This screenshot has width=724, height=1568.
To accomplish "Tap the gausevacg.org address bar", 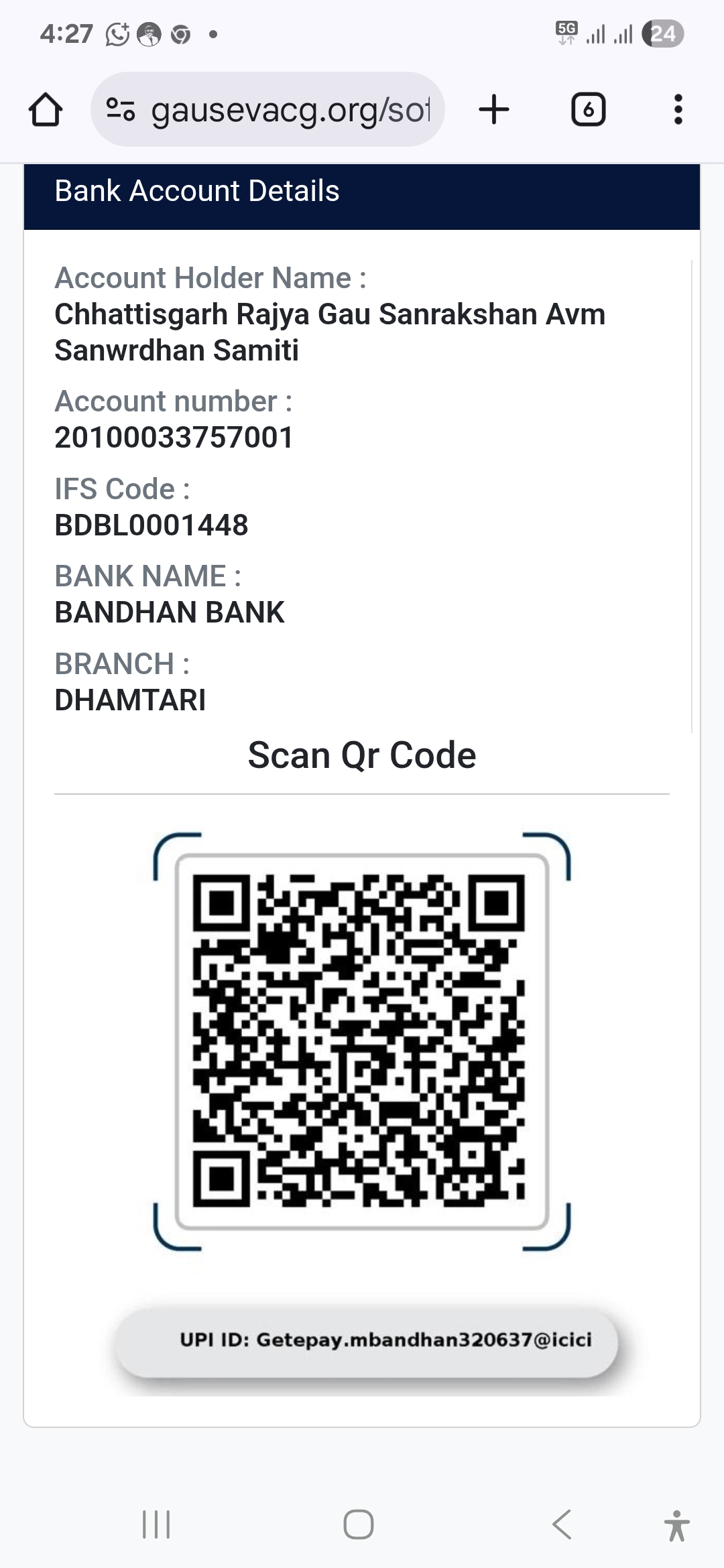I will click(x=290, y=110).
